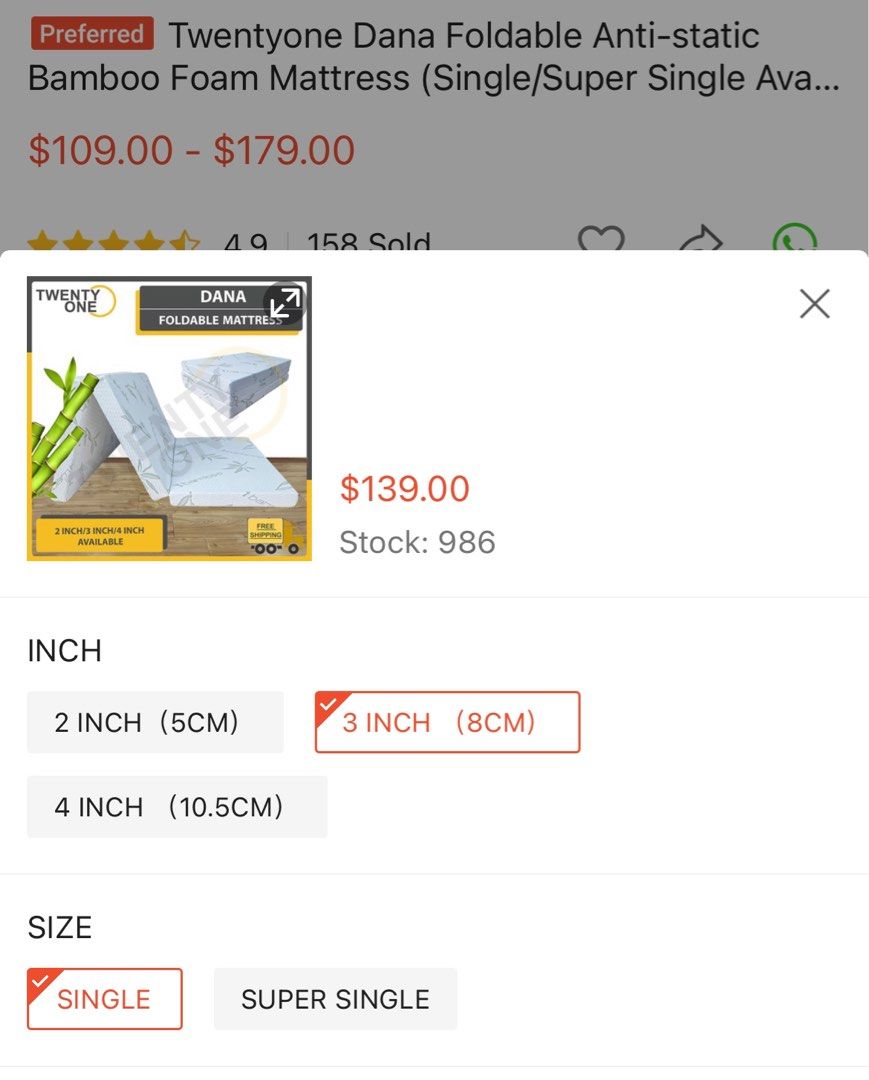Expand the Dana mattress product image
This screenshot has height=1080, width=869.
(285, 303)
